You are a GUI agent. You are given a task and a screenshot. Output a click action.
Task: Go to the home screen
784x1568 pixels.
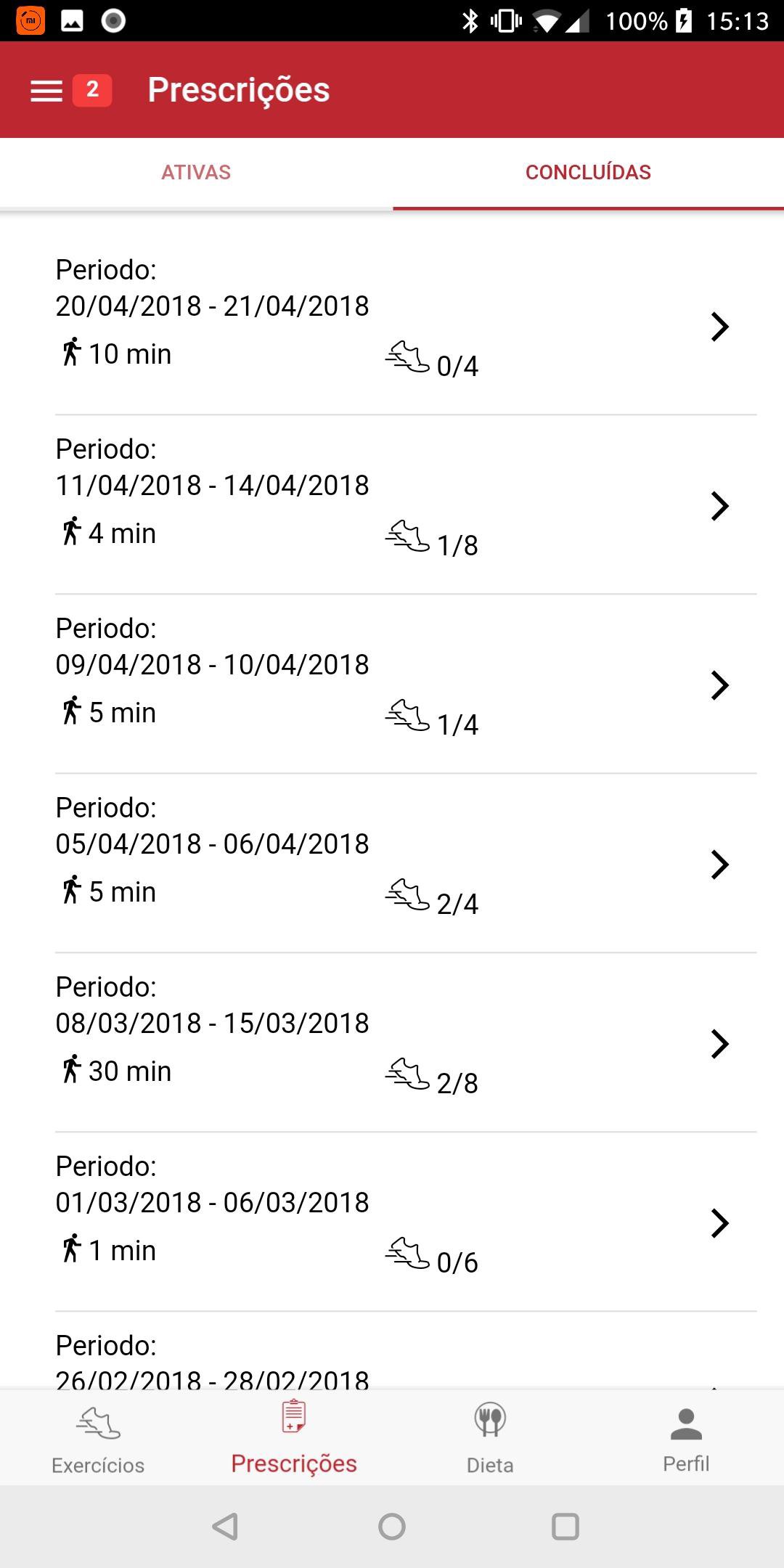(x=392, y=1526)
